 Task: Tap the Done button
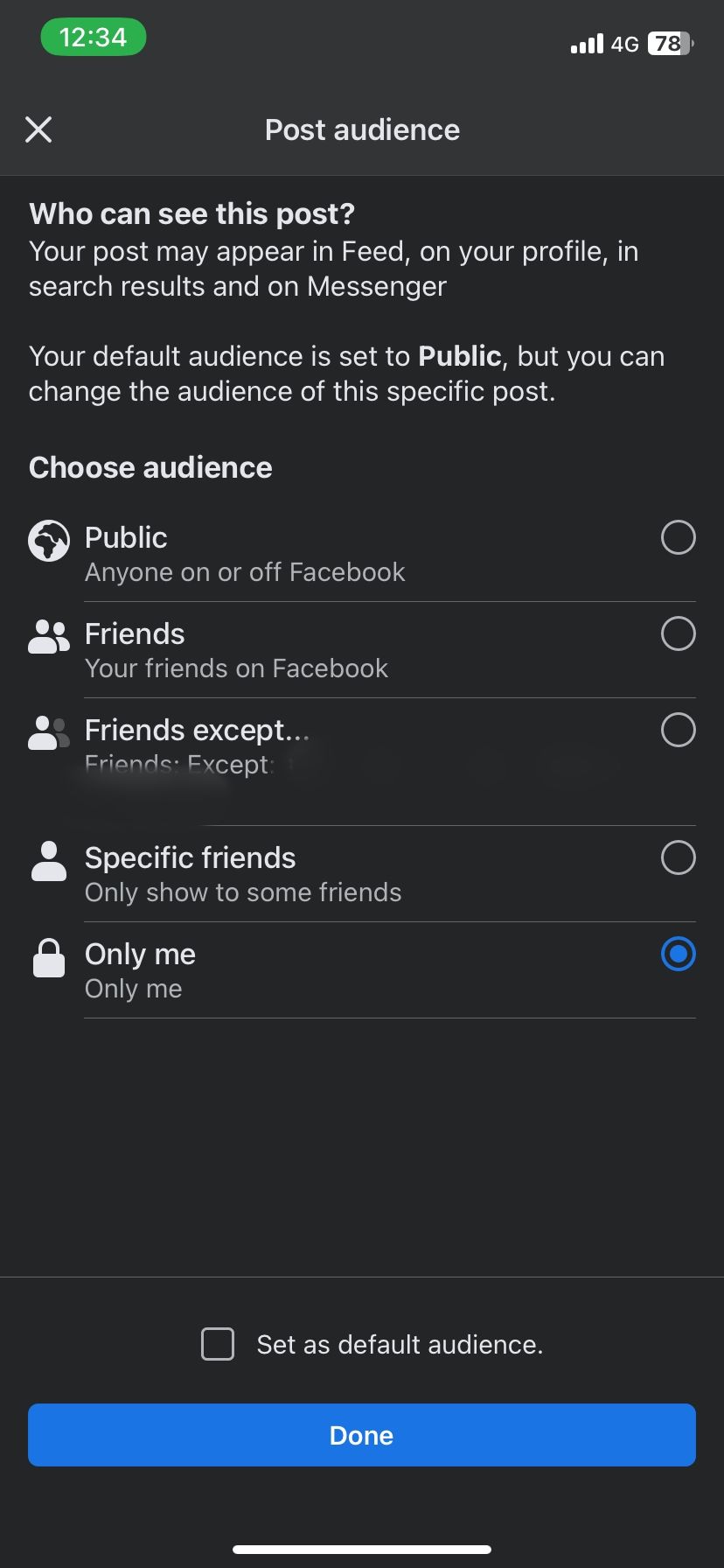click(362, 1434)
